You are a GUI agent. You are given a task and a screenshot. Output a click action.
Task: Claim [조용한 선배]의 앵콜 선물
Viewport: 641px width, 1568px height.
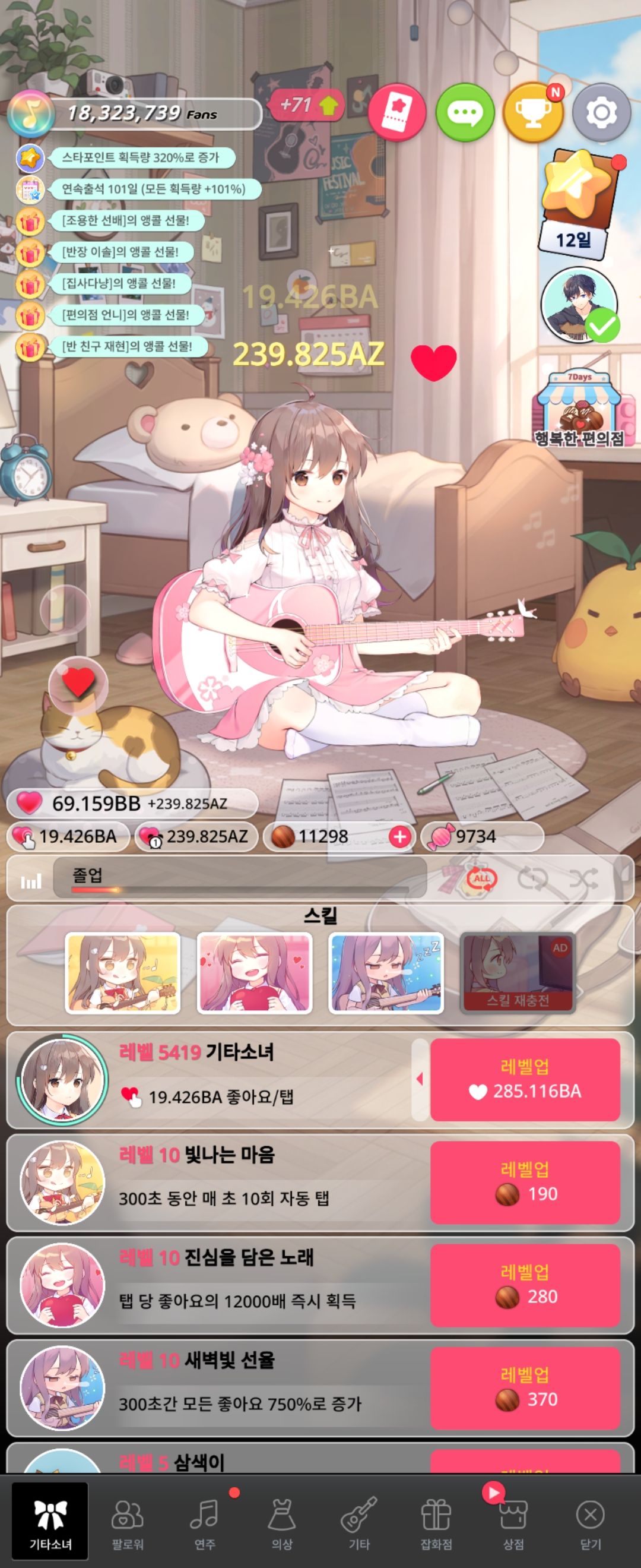click(125, 221)
